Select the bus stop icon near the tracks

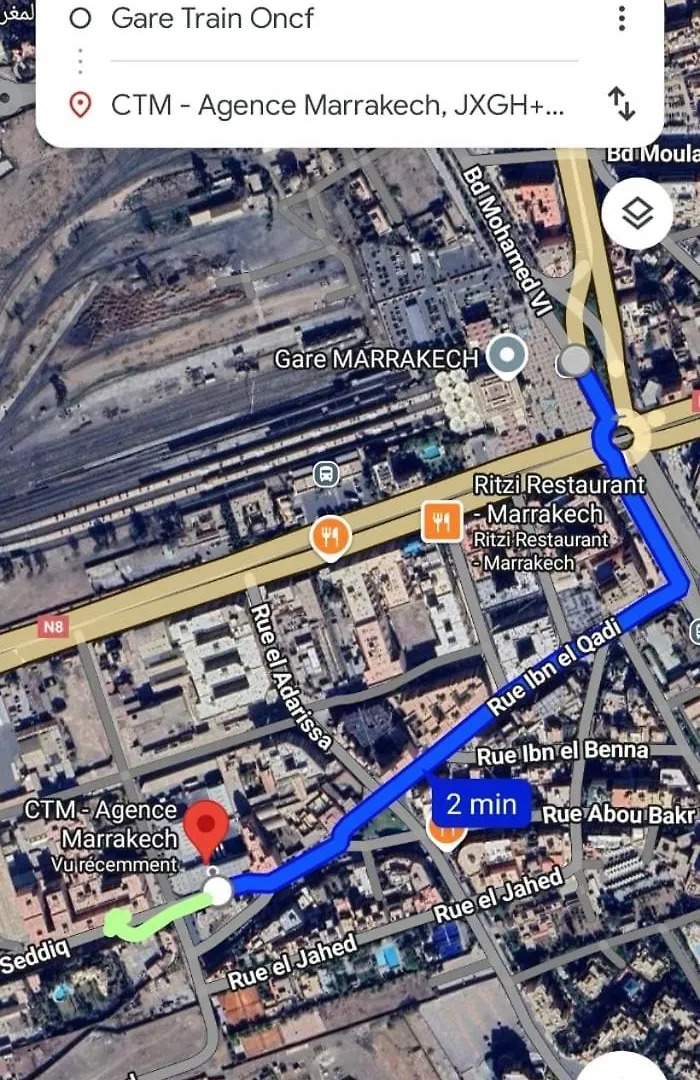point(325,474)
